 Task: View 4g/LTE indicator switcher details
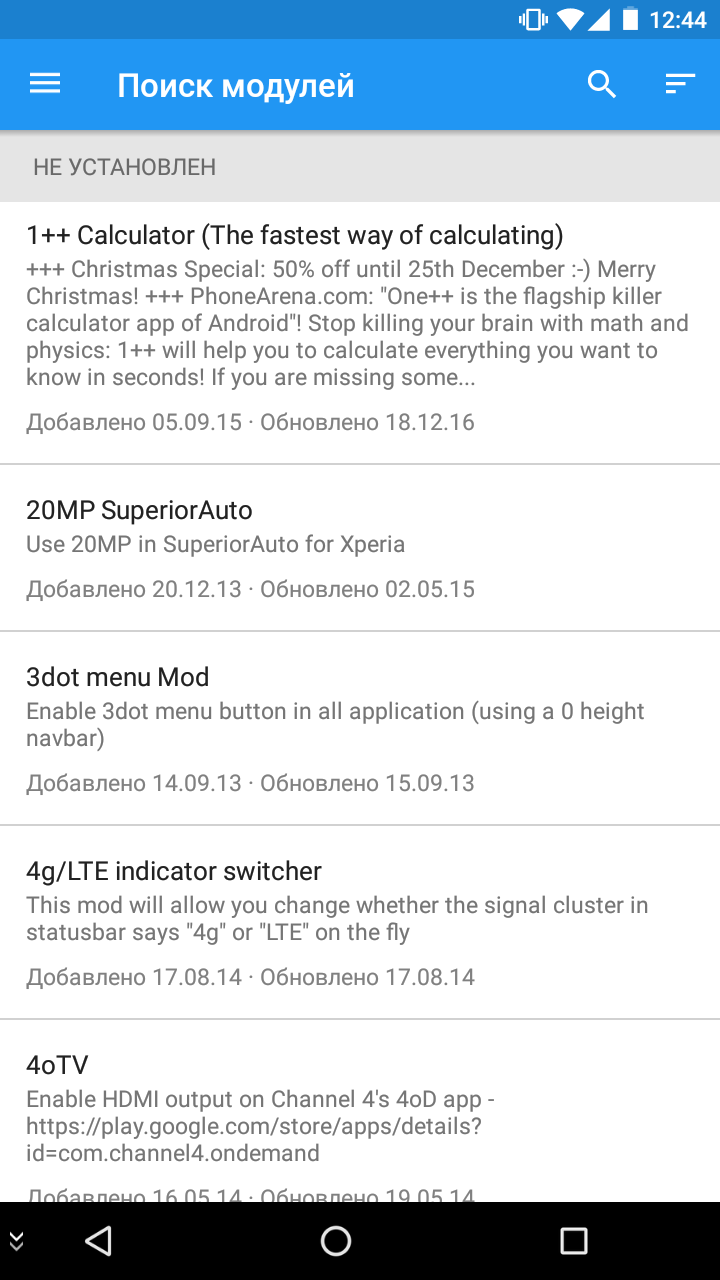coord(360,922)
